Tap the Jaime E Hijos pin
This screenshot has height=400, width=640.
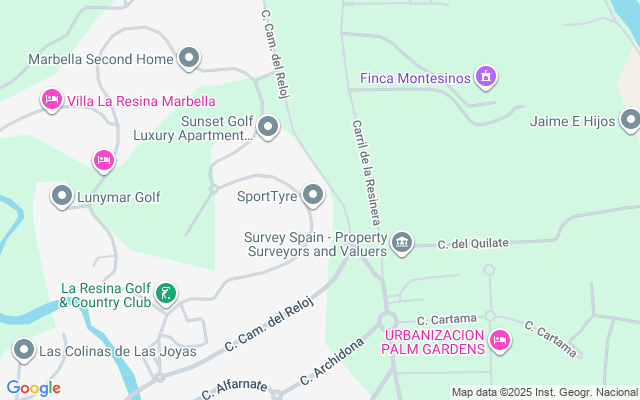[x=629, y=121]
